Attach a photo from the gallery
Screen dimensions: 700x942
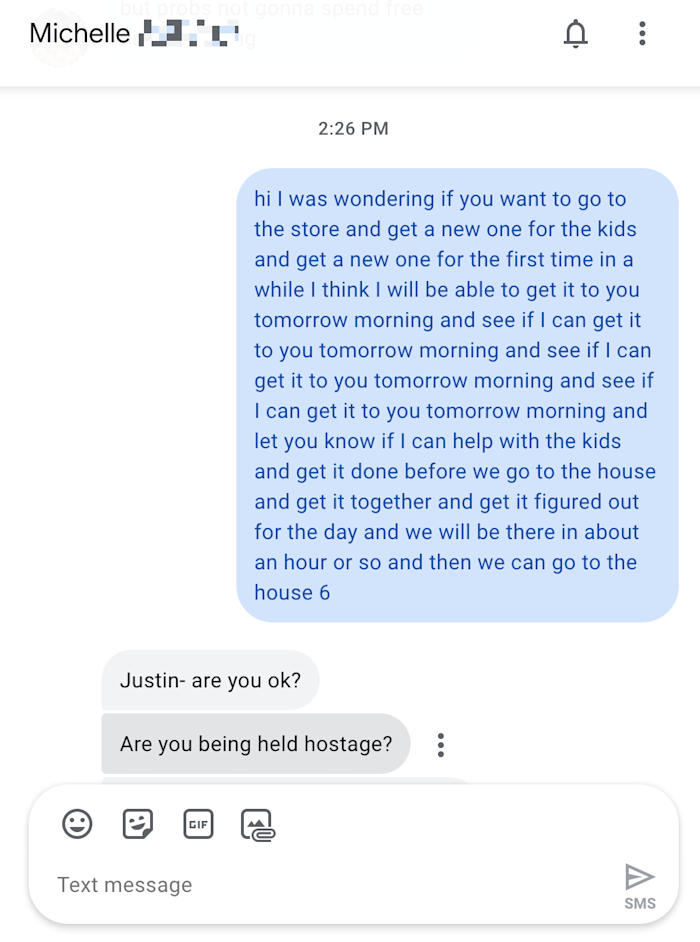tap(258, 825)
